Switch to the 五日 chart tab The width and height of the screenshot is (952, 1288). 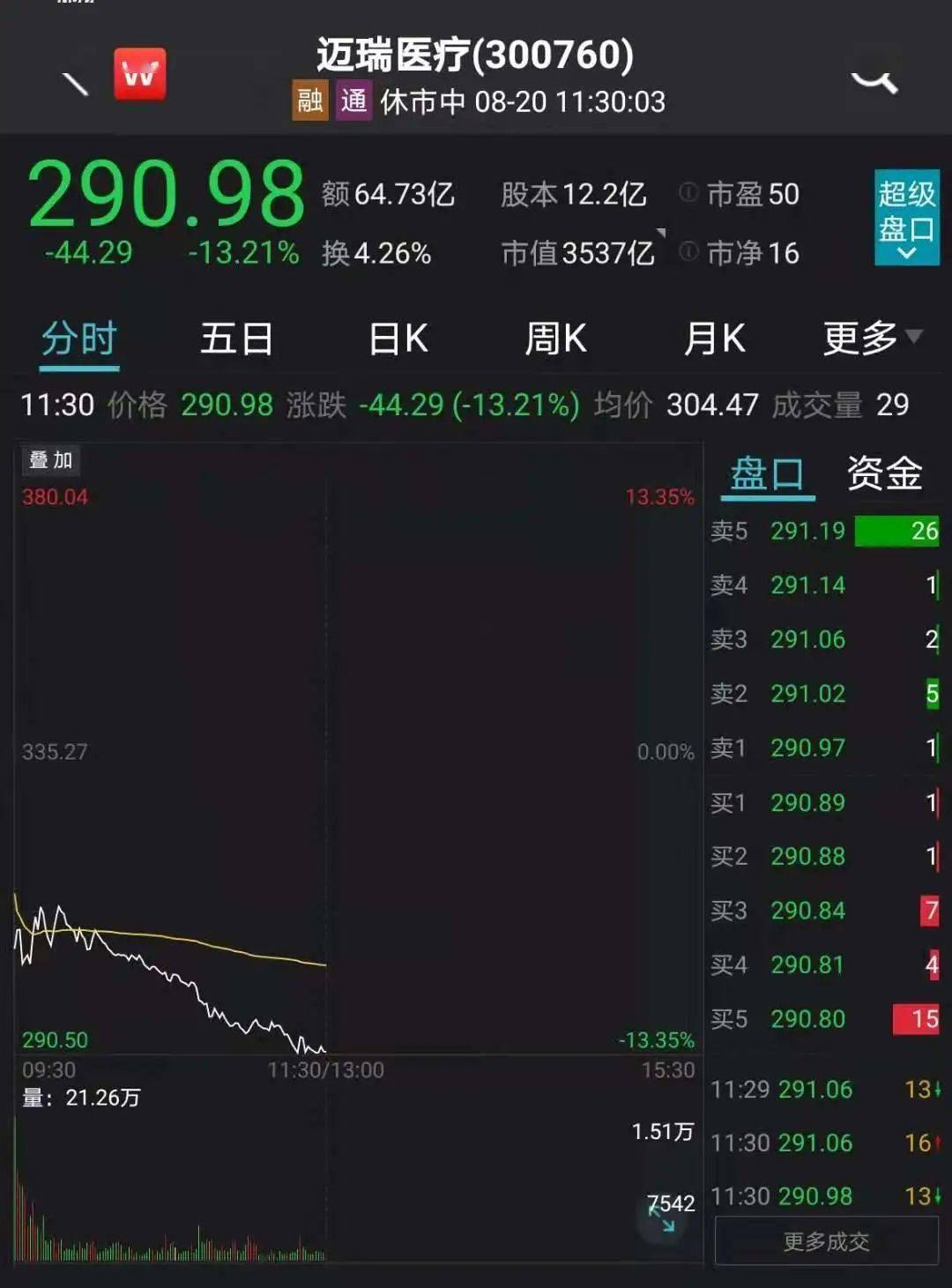coord(236,339)
